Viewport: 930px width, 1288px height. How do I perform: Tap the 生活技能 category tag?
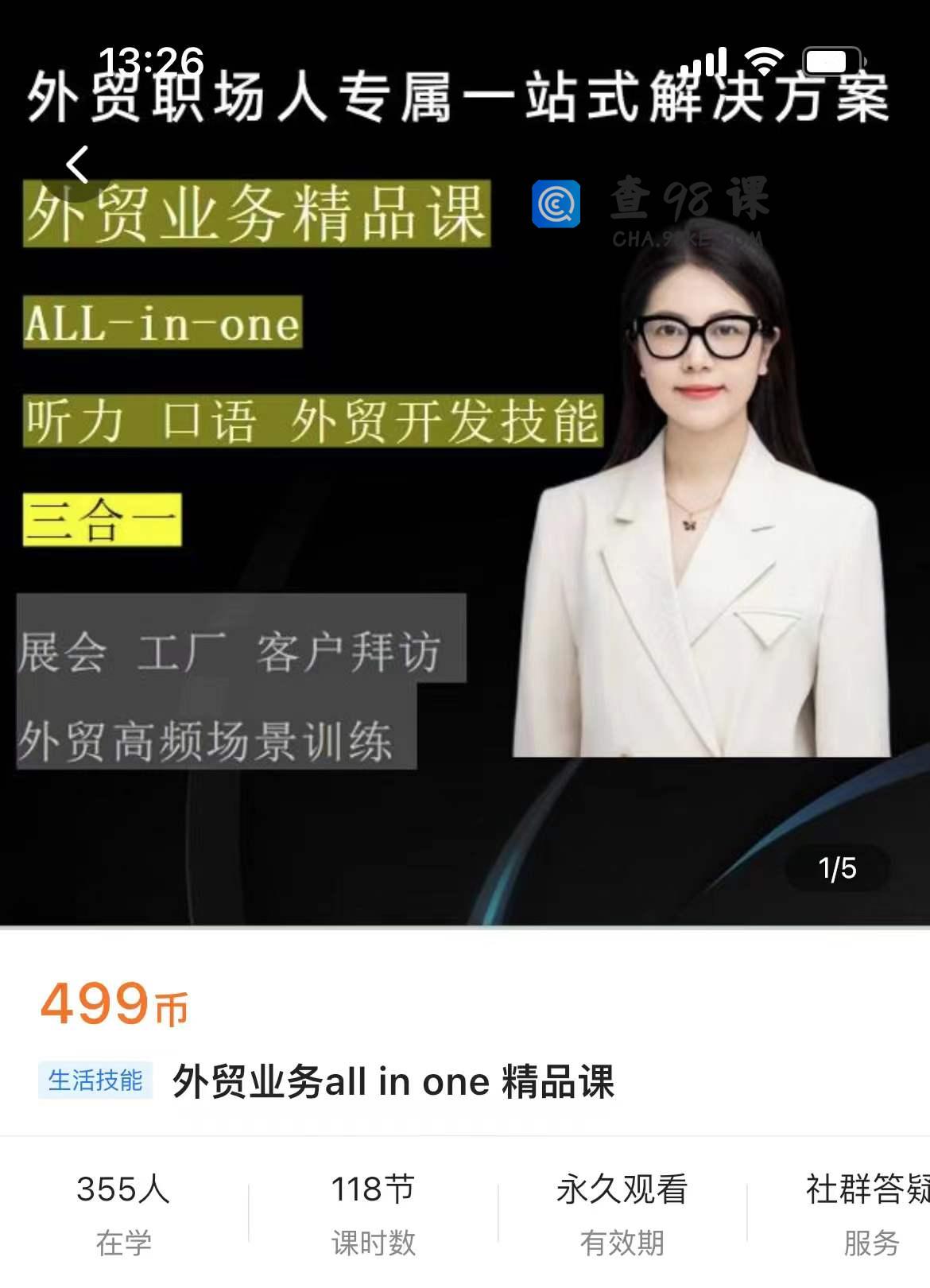pos(95,1080)
